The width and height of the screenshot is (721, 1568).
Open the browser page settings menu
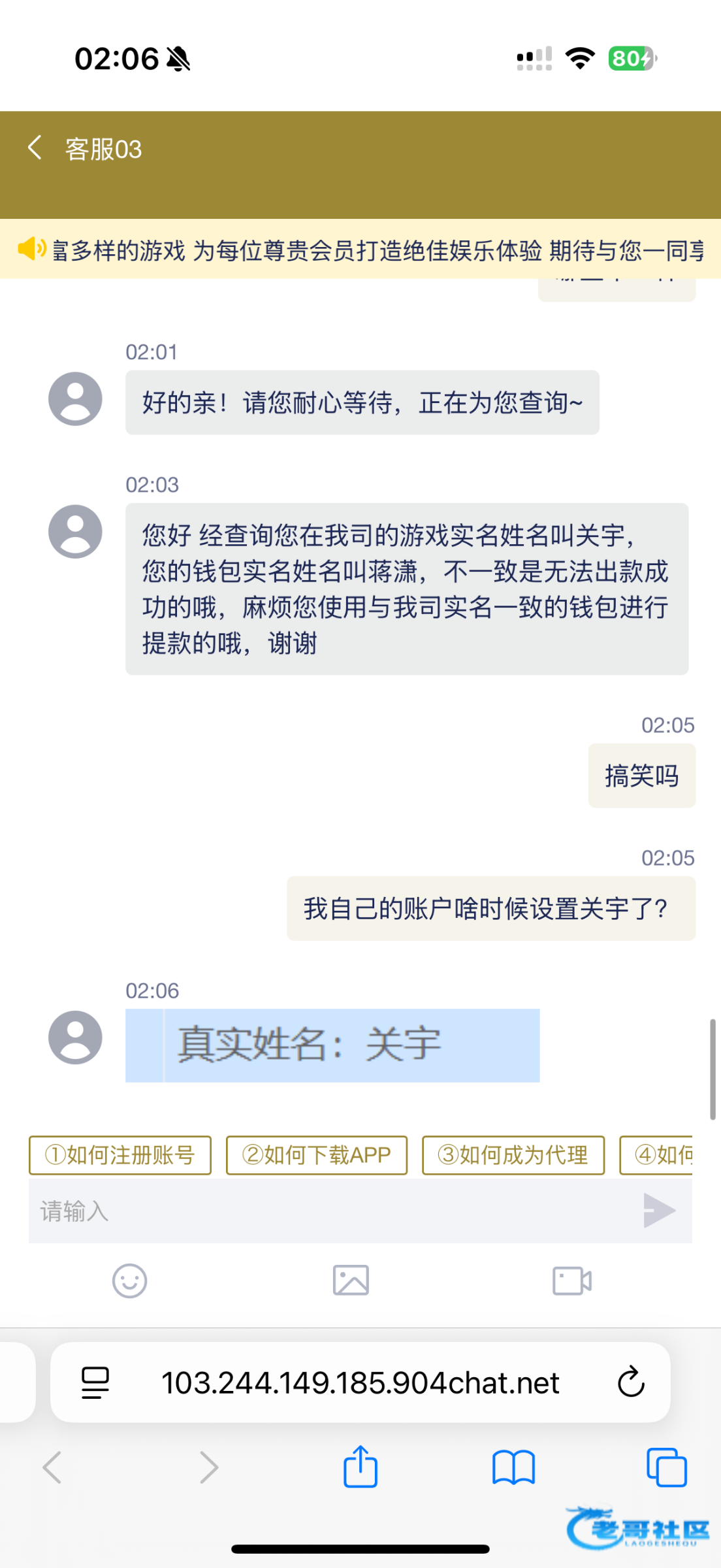click(95, 1382)
